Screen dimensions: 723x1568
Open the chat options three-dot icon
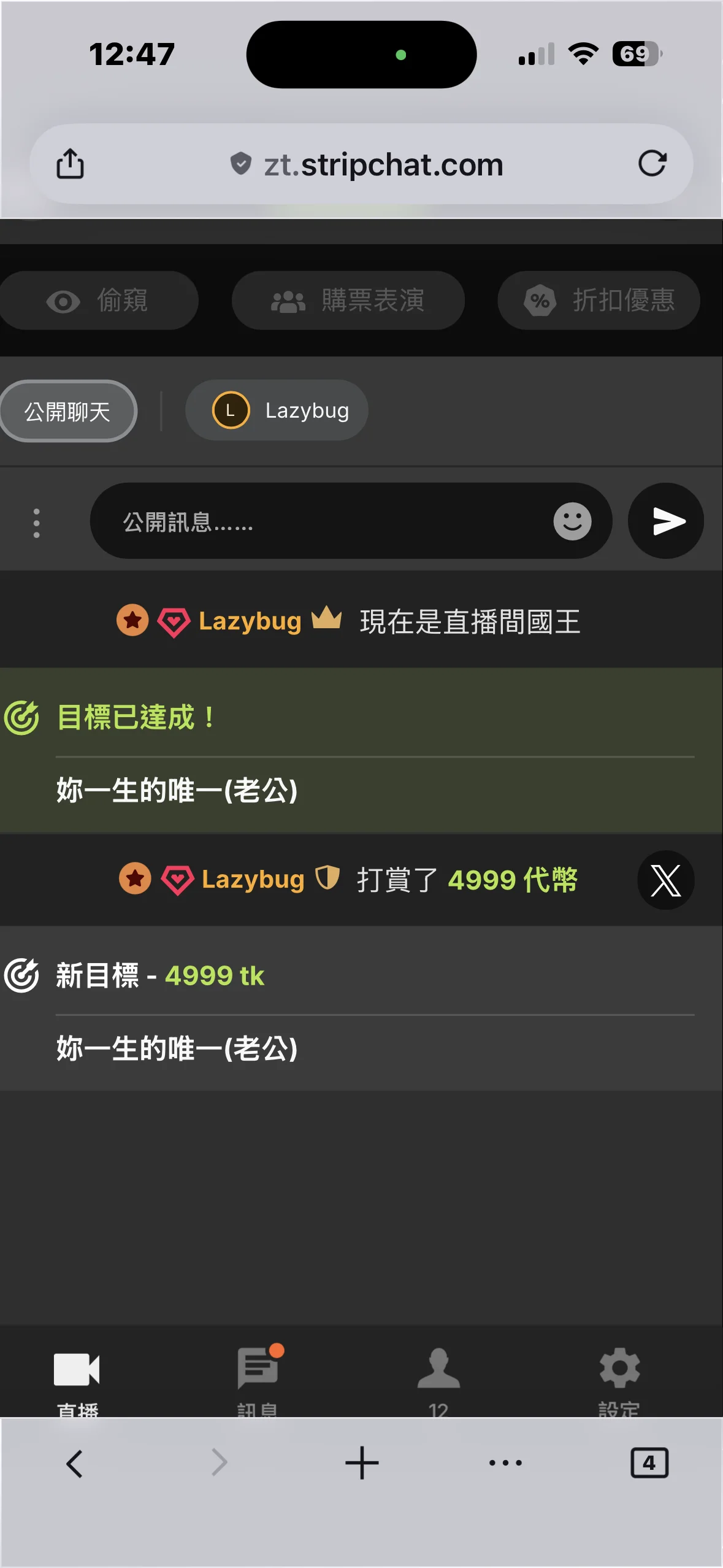pos(36,523)
